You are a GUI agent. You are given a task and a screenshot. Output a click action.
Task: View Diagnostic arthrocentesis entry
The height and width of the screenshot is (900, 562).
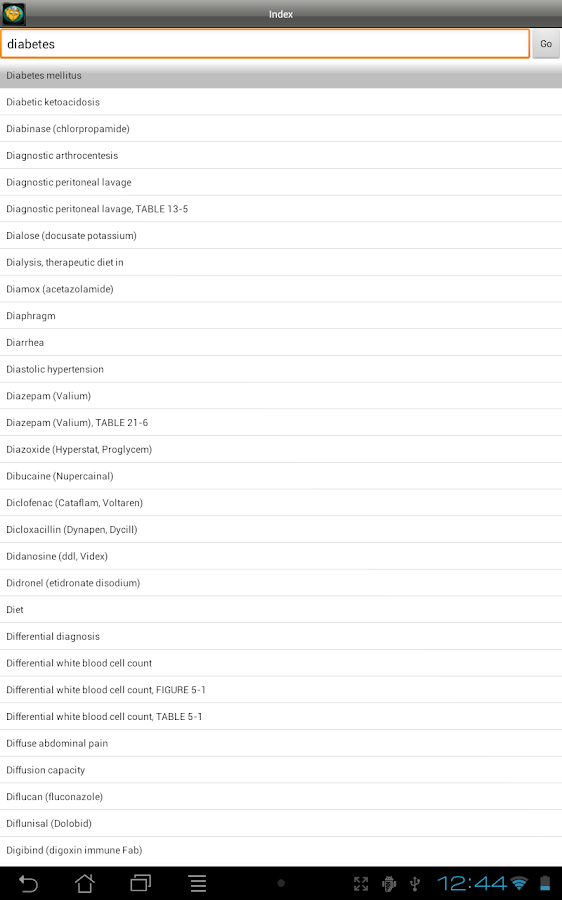tap(281, 156)
